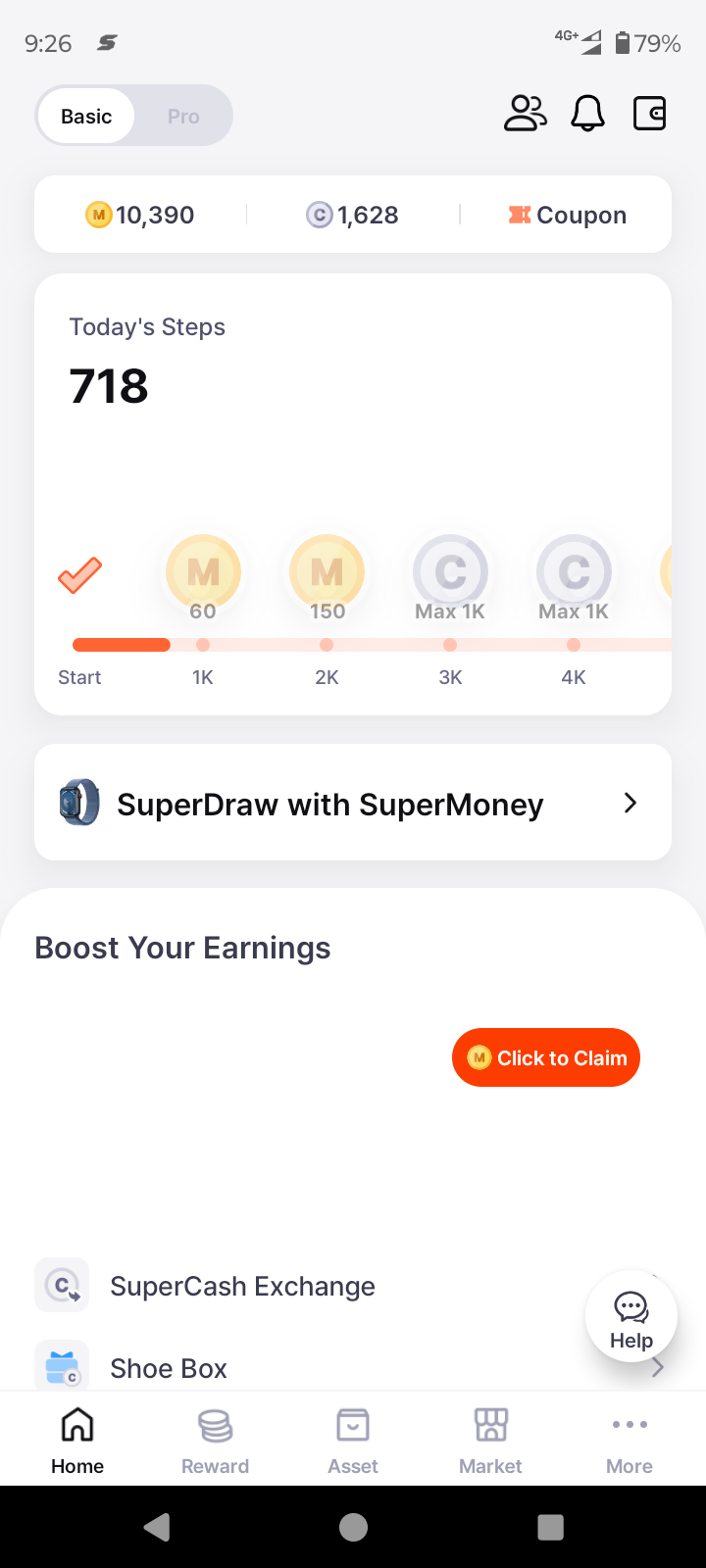Tap the 150 coin at 2K steps
The image size is (706, 1568).
pos(327,572)
